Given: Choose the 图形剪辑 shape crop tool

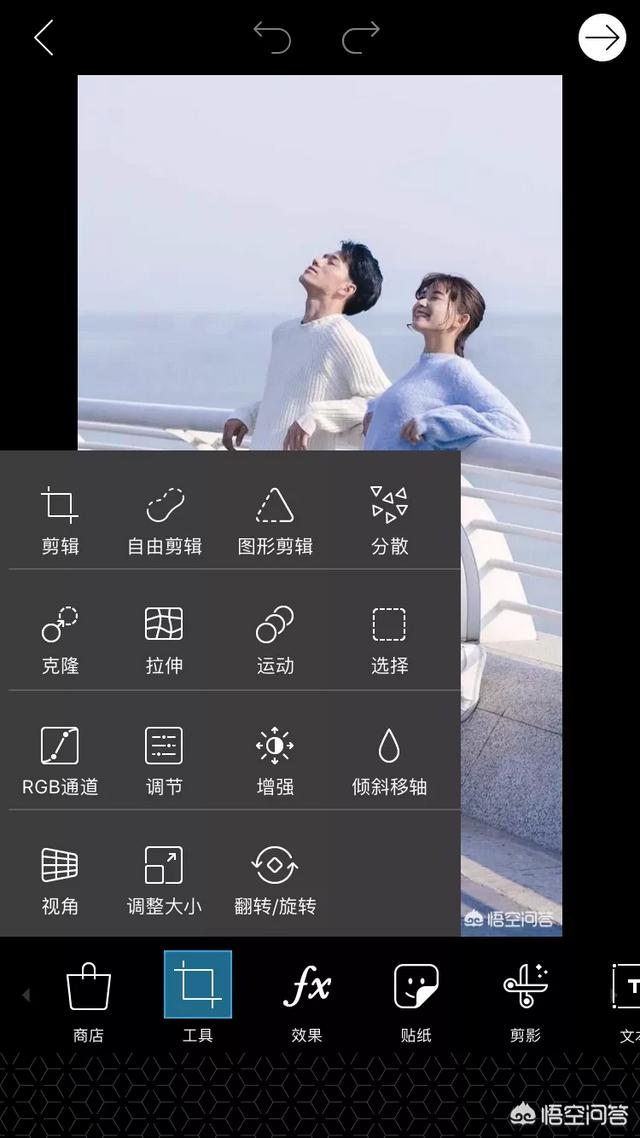Looking at the screenshot, I should tap(275, 520).
